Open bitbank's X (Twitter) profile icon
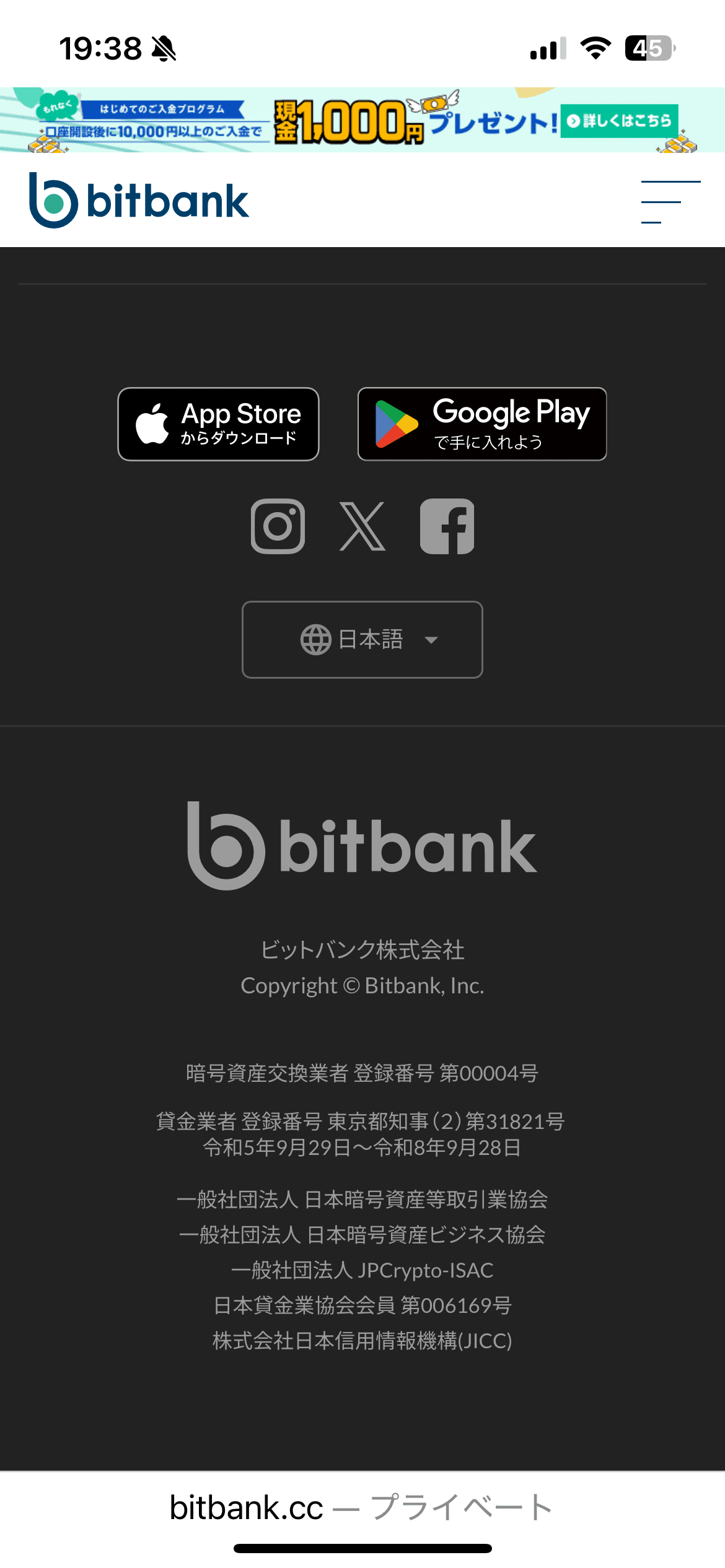 362,527
